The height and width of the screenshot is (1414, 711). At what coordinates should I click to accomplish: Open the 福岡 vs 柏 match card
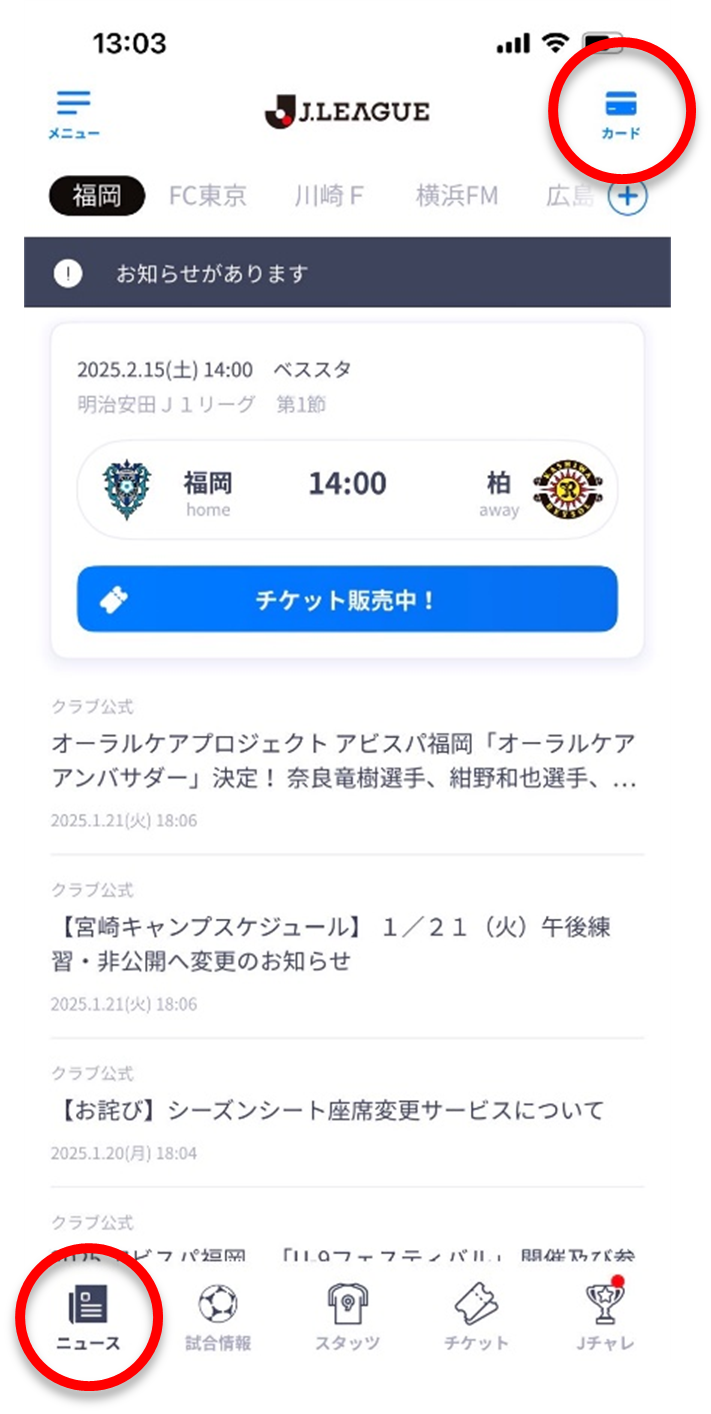[x=347, y=490]
